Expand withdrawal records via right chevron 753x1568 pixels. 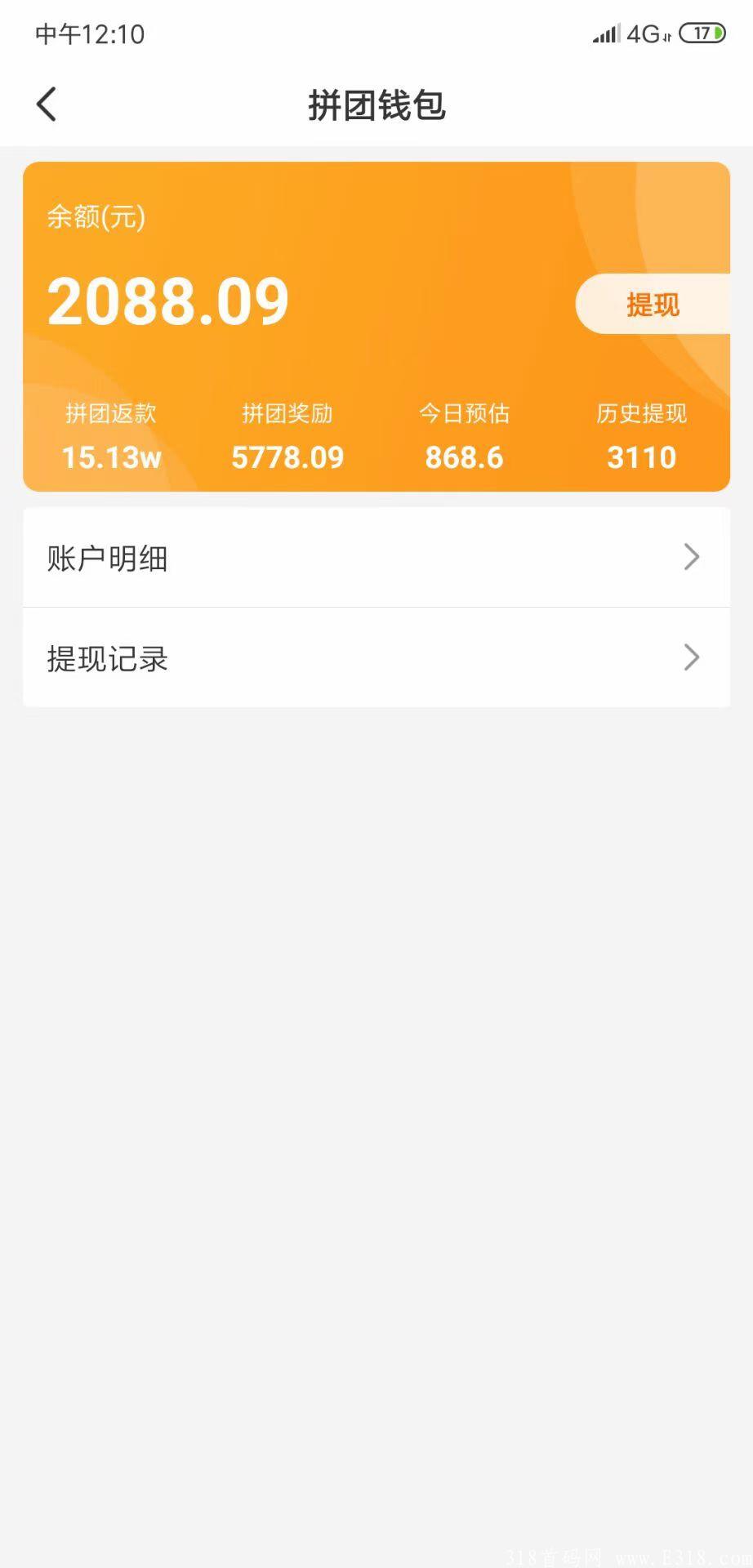(692, 658)
